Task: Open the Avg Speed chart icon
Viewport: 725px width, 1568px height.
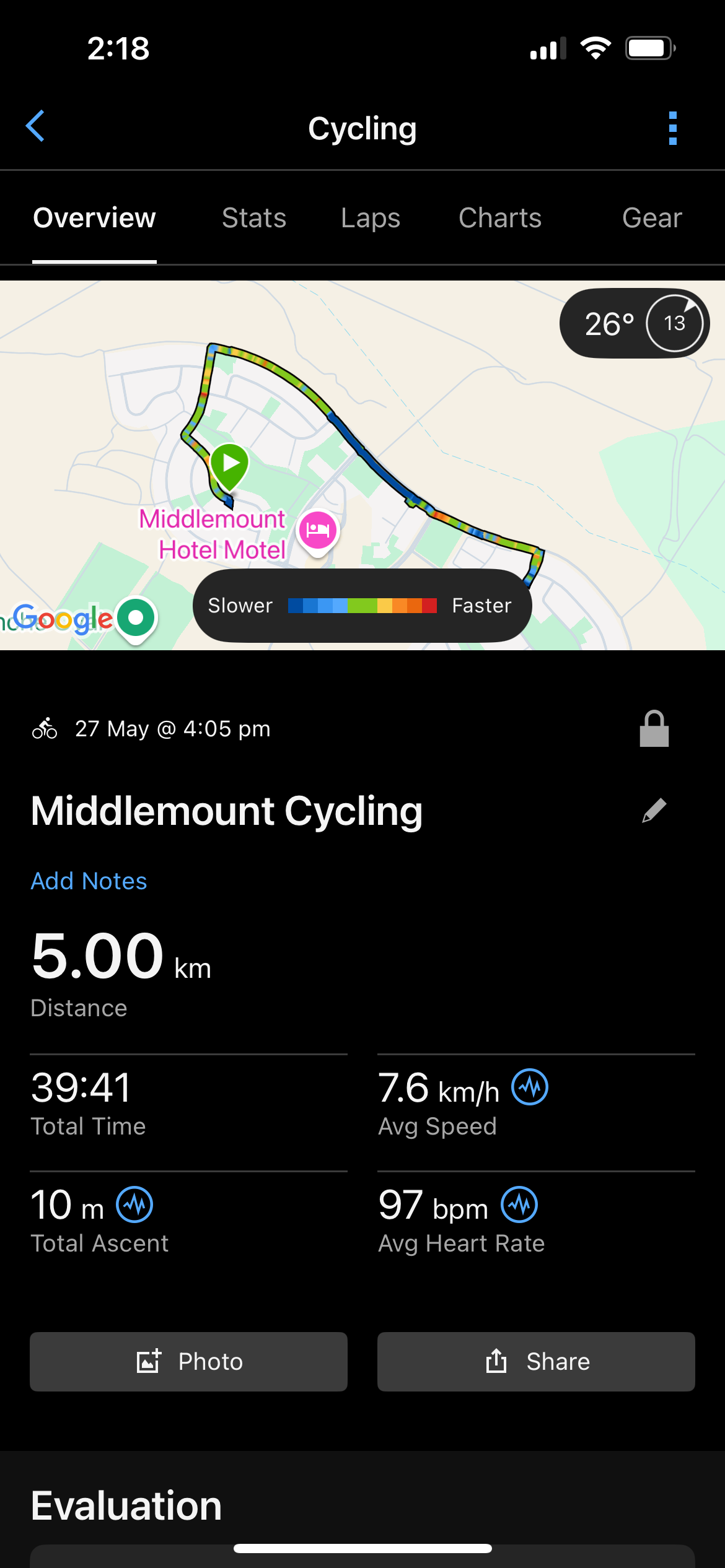Action: pos(530,1087)
